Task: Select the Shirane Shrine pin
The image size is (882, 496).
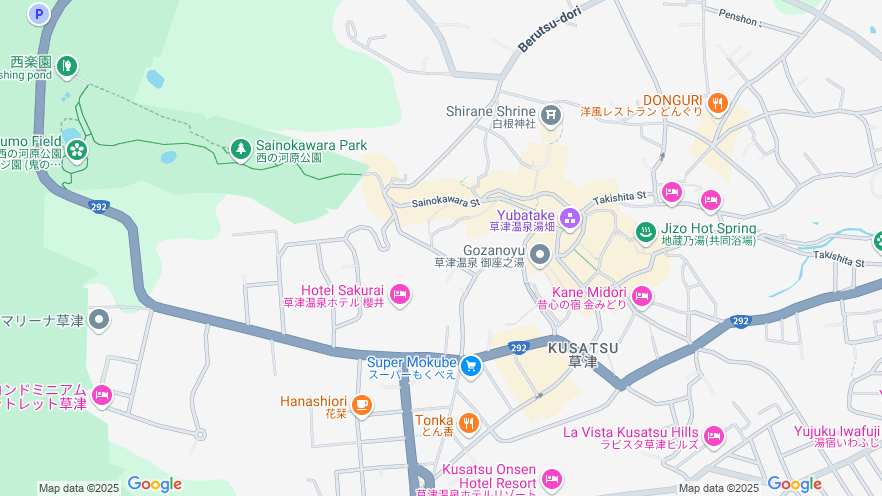Action: [551, 117]
